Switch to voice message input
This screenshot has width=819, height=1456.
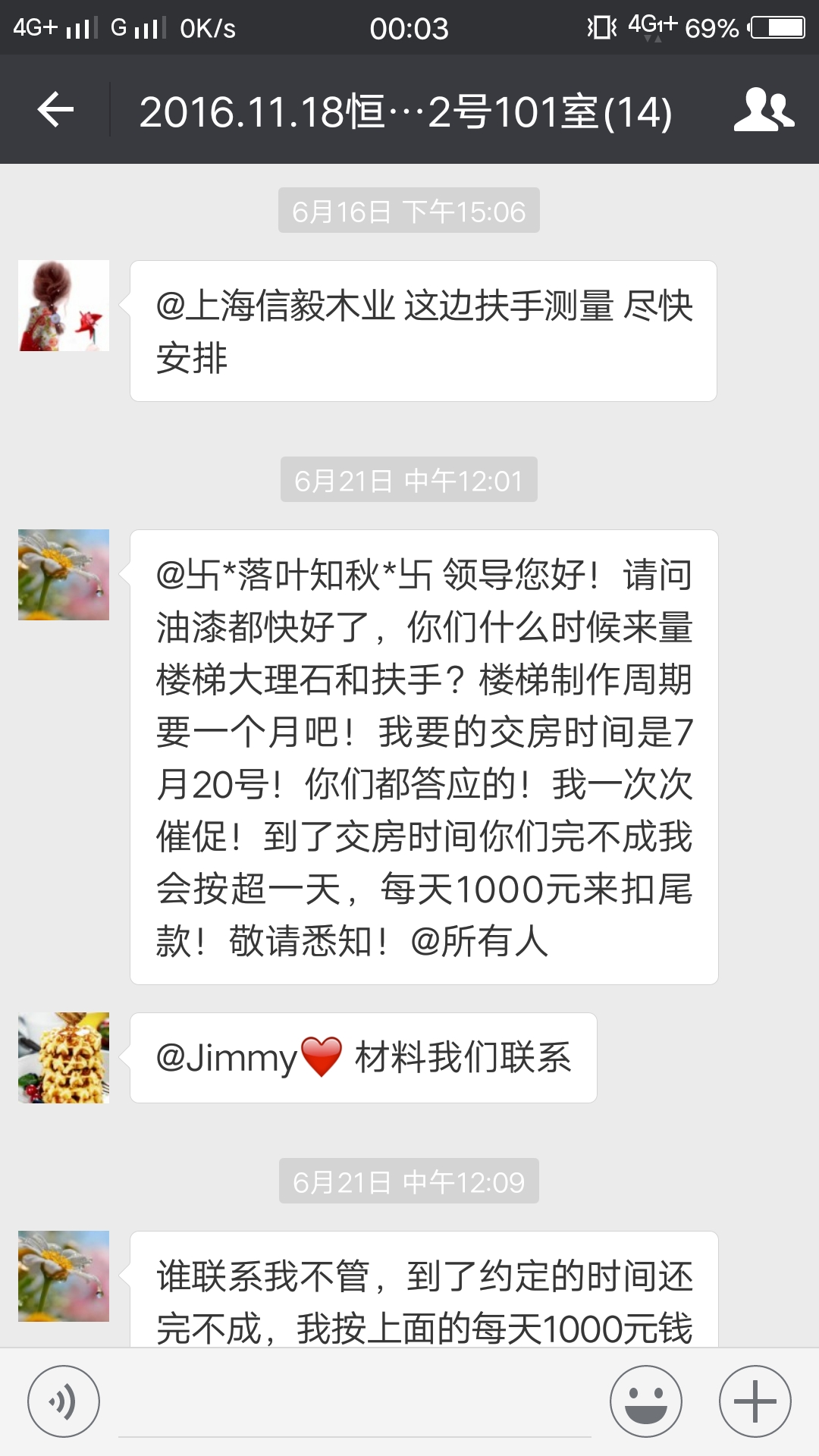click(x=64, y=1401)
